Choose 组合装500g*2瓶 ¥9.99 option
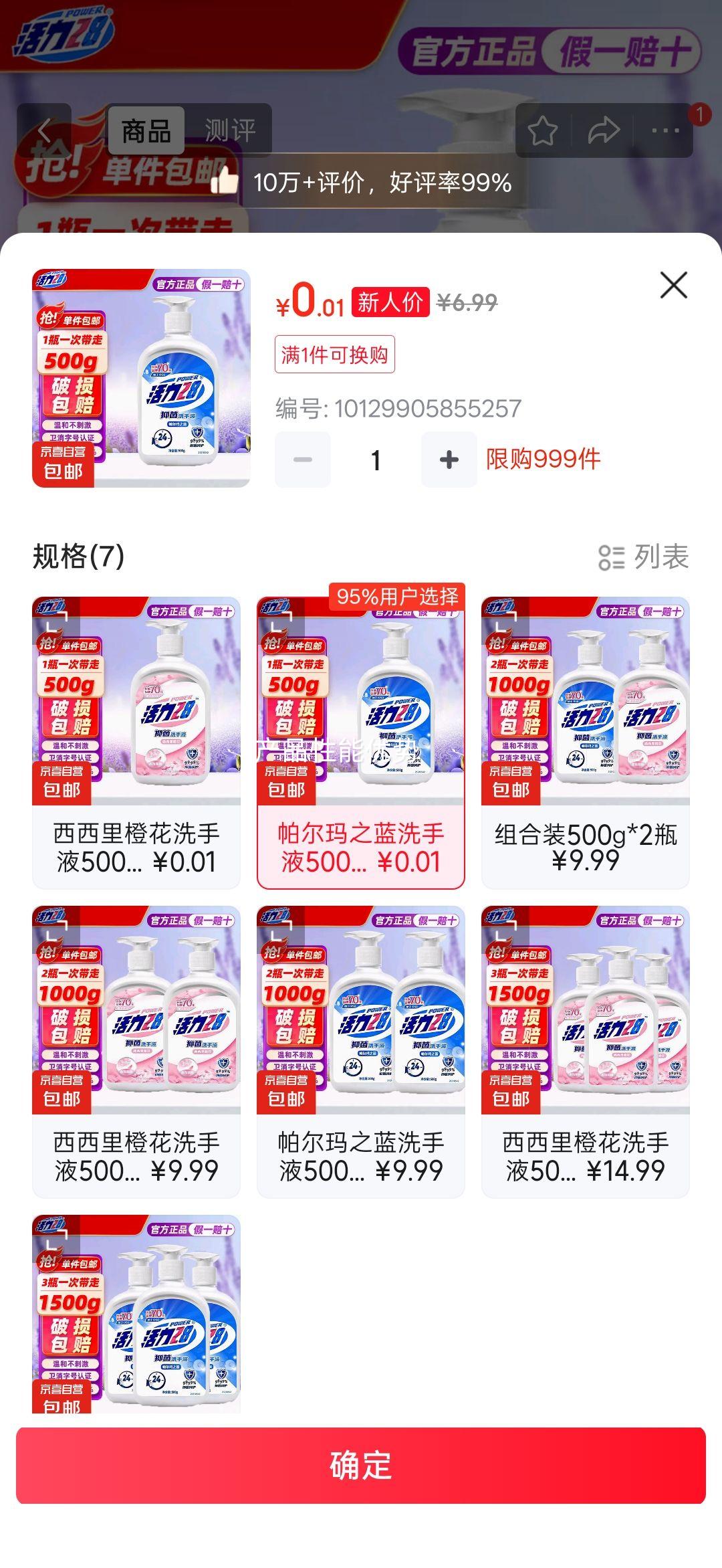The image size is (722, 1568). (586, 743)
